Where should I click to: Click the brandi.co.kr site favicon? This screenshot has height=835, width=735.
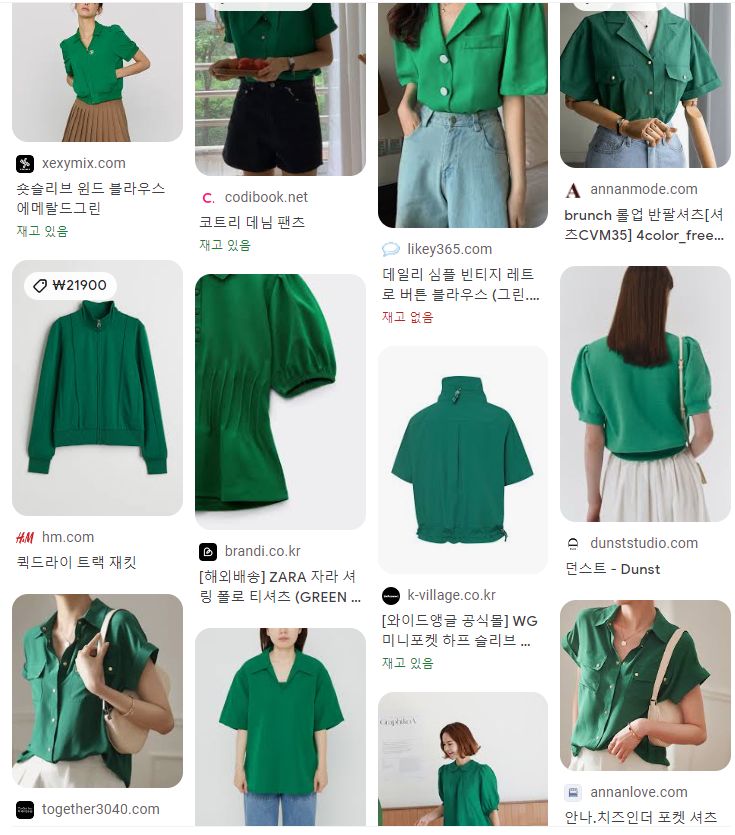click(x=207, y=551)
